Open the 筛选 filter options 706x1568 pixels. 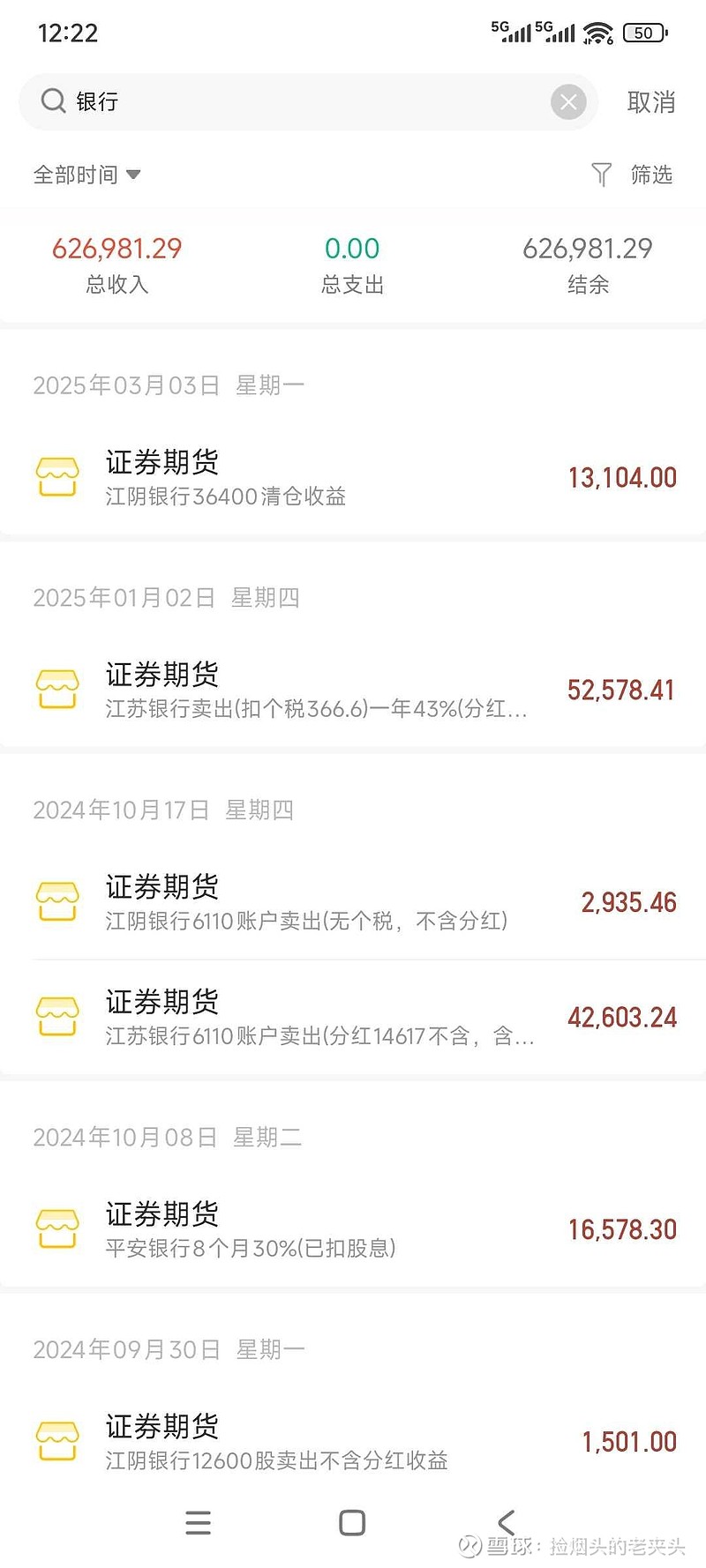click(632, 175)
